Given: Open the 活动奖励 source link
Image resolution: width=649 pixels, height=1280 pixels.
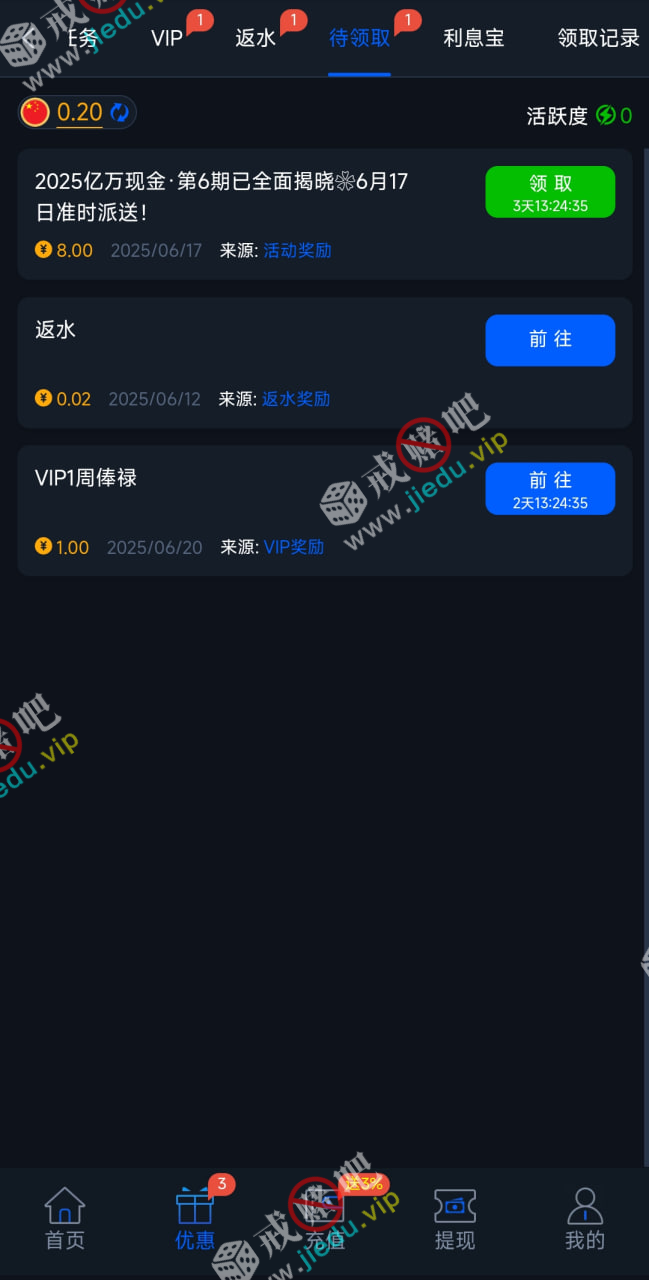Looking at the screenshot, I should pyautogui.click(x=297, y=250).
